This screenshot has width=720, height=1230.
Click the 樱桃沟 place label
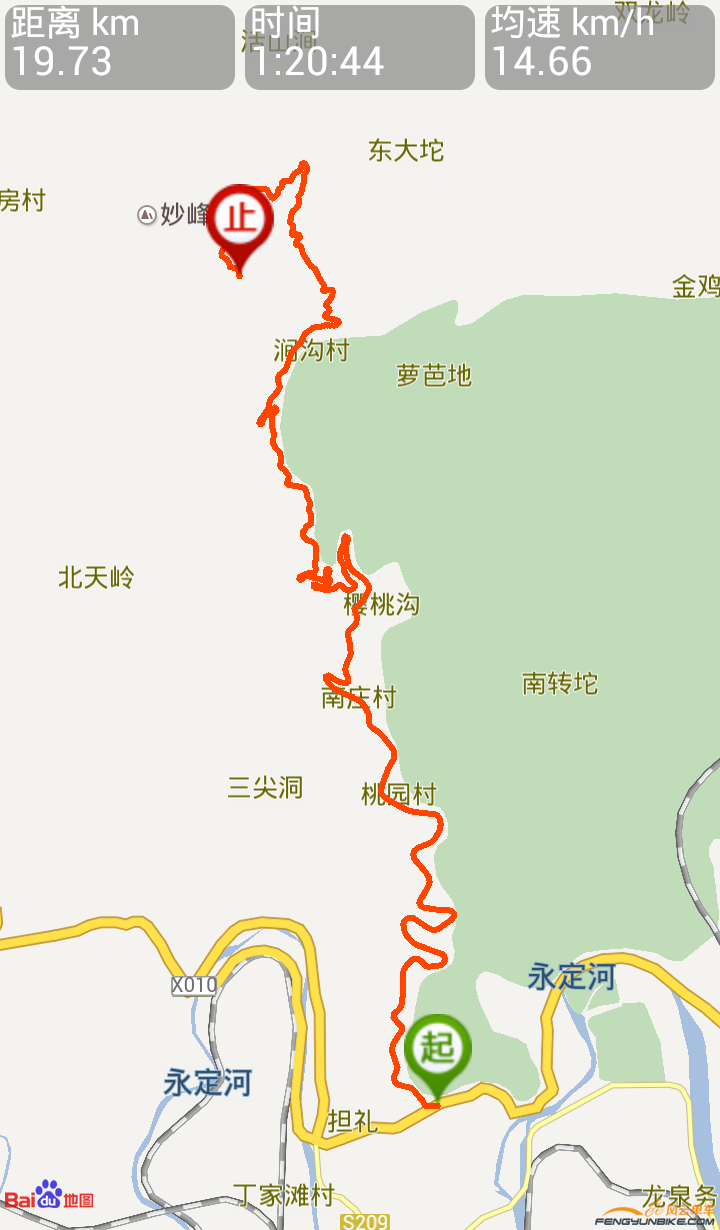coord(381,604)
